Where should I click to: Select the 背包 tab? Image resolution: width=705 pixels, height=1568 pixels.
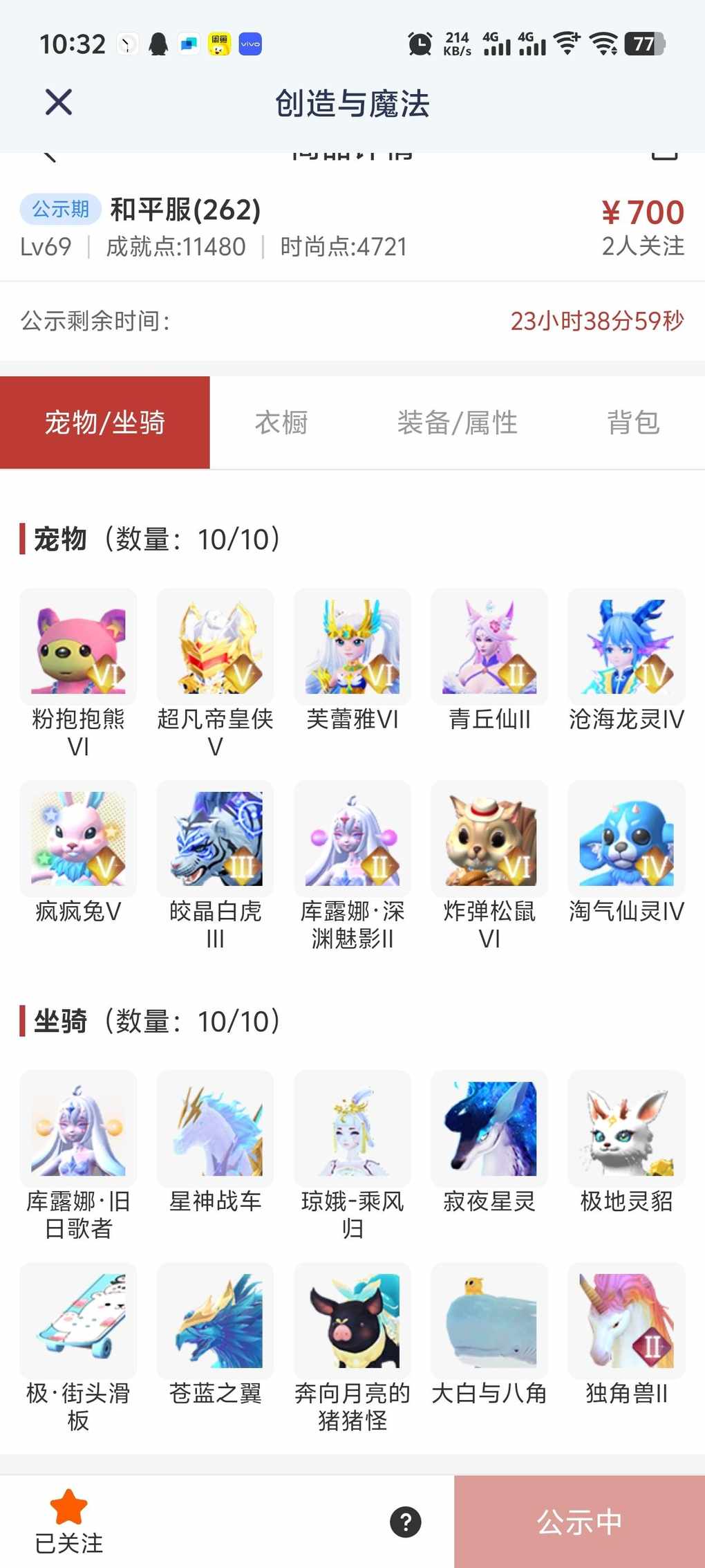633,423
